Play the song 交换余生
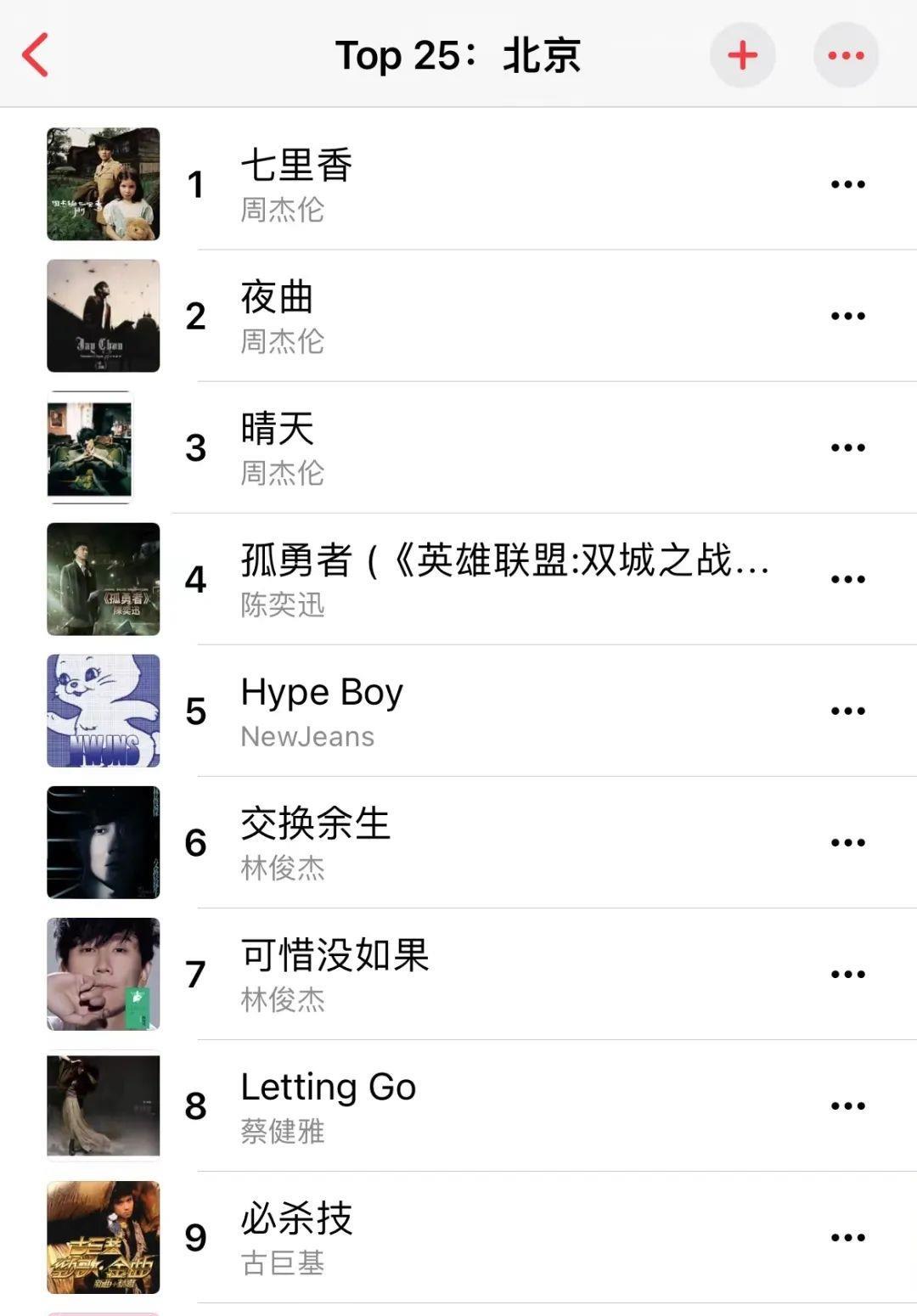Screen dimensions: 917x1316 pos(315,824)
